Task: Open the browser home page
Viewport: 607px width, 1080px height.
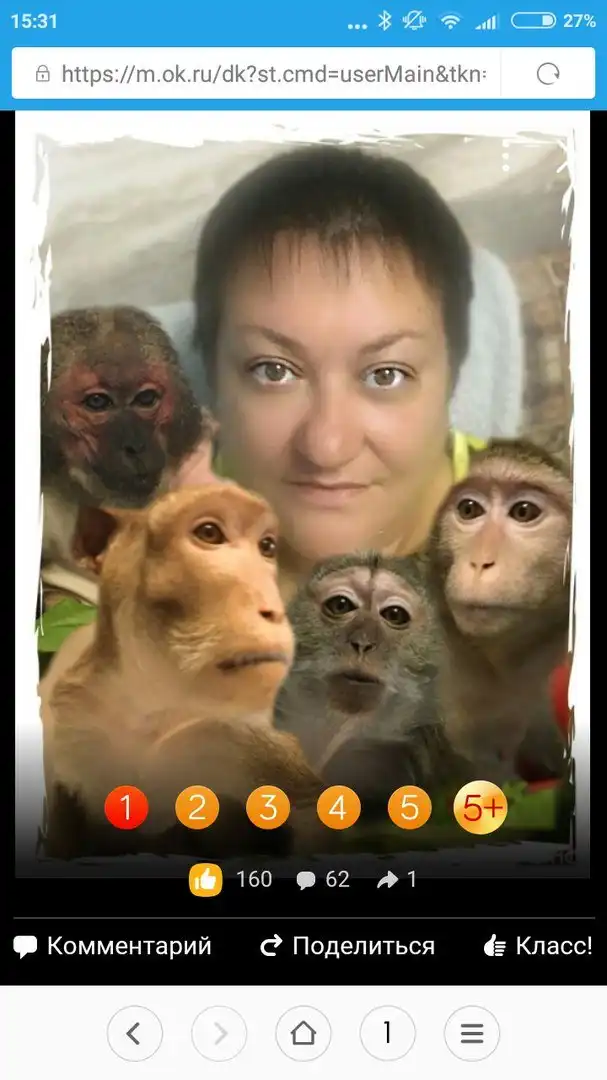Action: pos(303,1033)
